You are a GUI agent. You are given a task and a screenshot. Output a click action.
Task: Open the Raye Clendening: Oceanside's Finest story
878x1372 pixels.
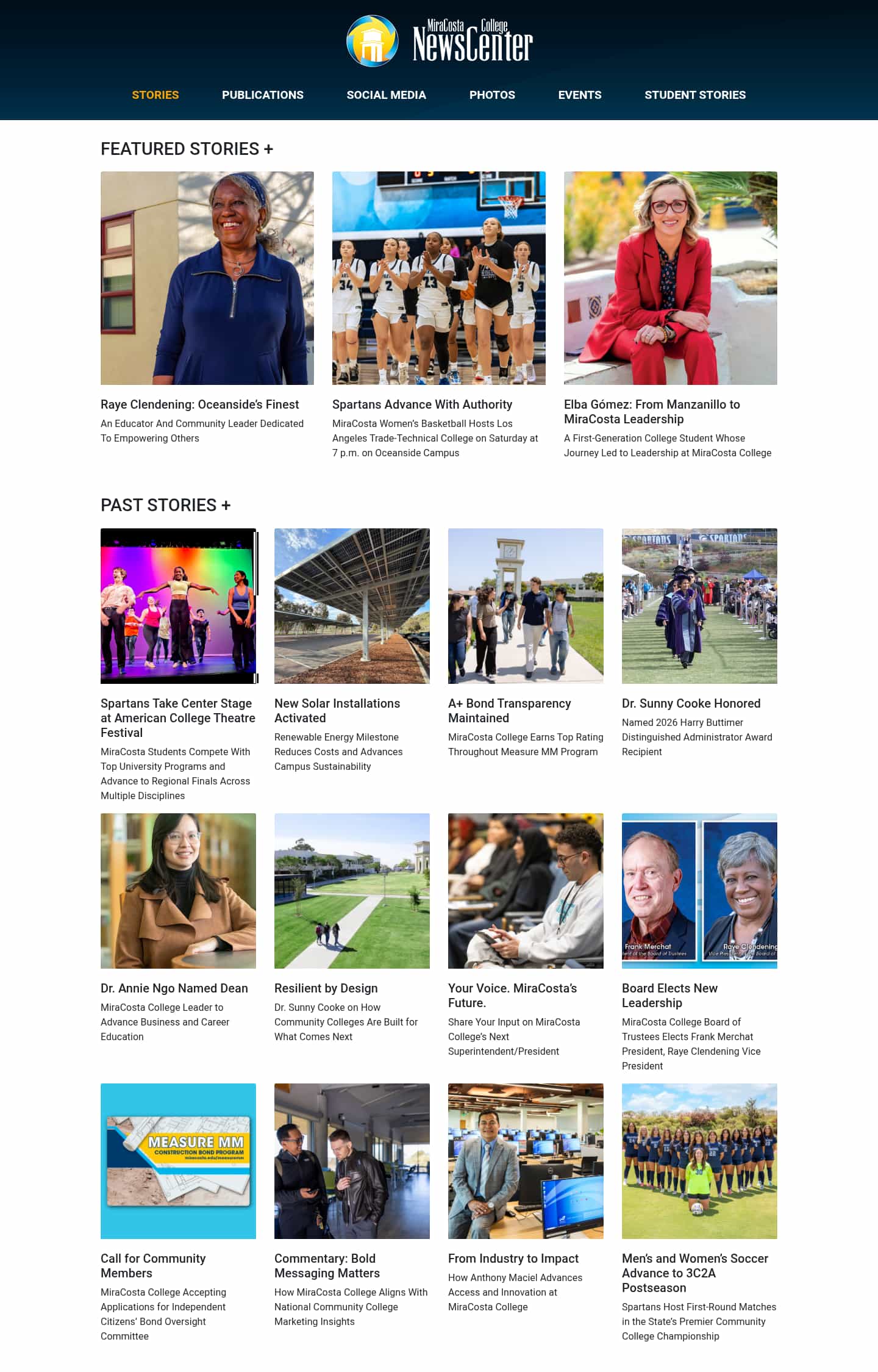[x=200, y=404]
